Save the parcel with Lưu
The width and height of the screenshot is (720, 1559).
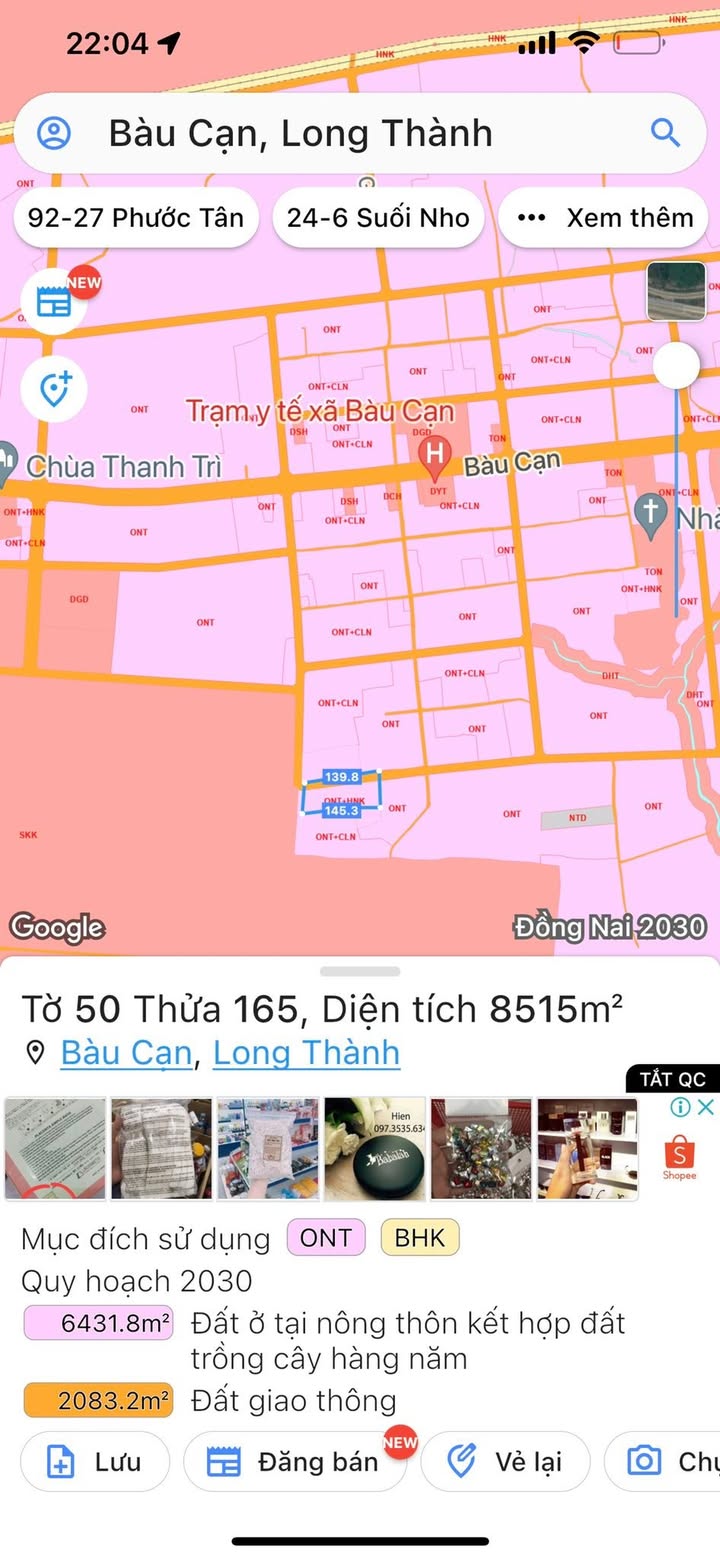[95, 1462]
